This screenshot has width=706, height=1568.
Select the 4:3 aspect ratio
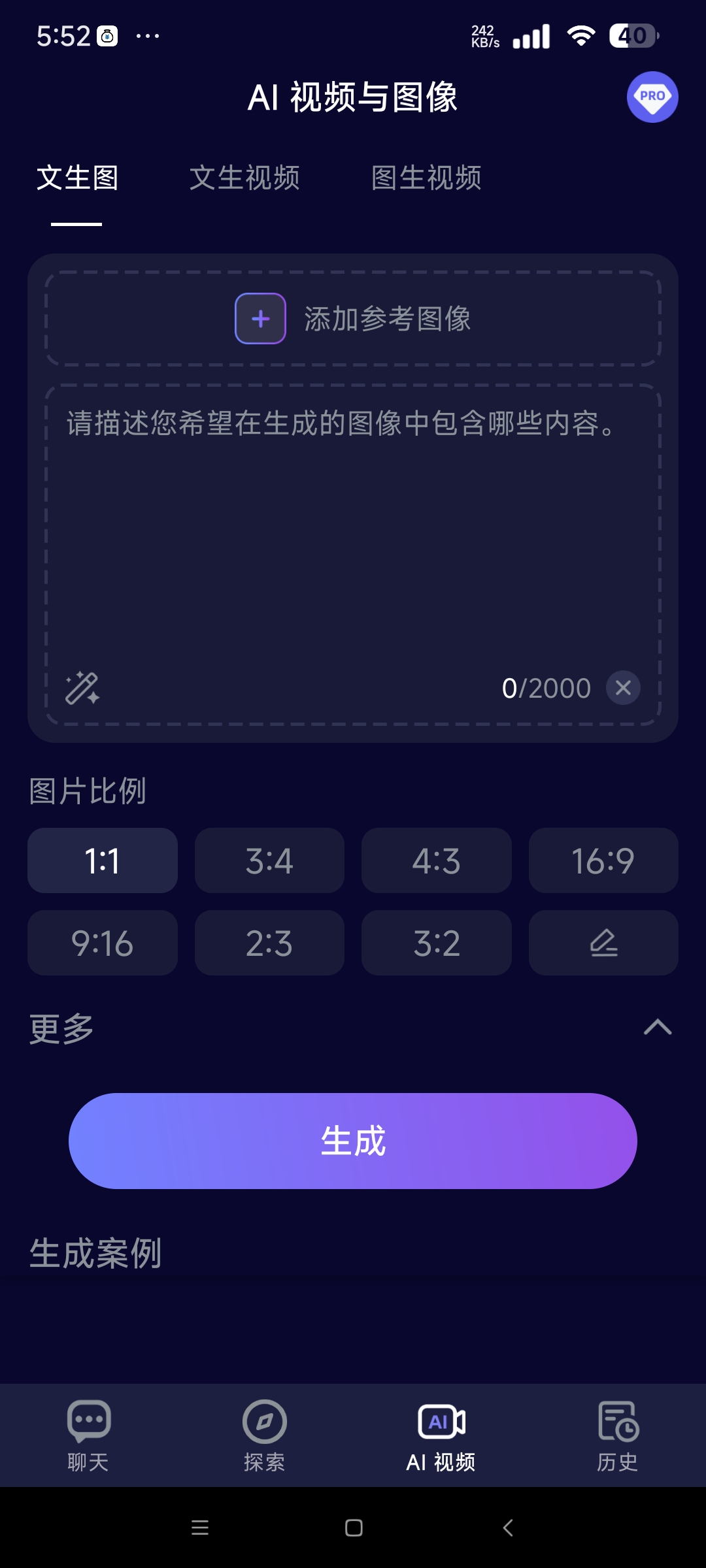click(436, 860)
